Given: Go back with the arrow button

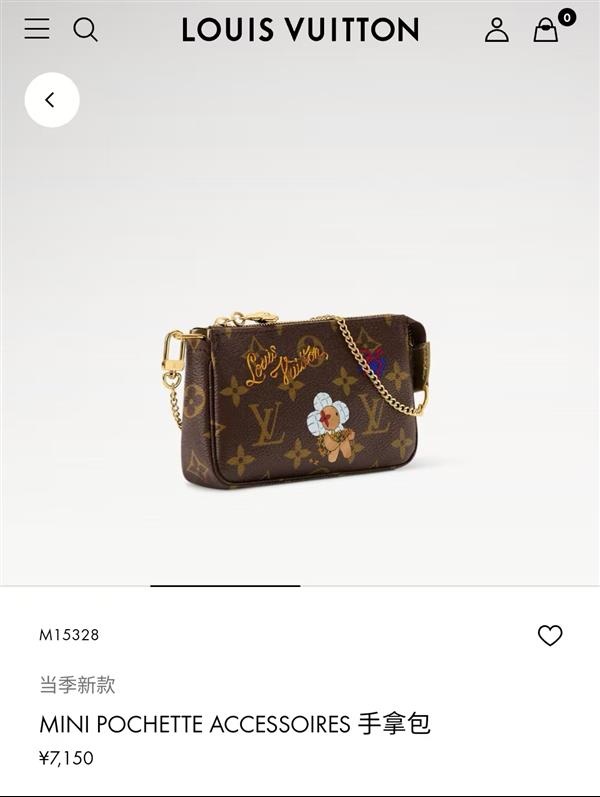Looking at the screenshot, I should [51, 100].
